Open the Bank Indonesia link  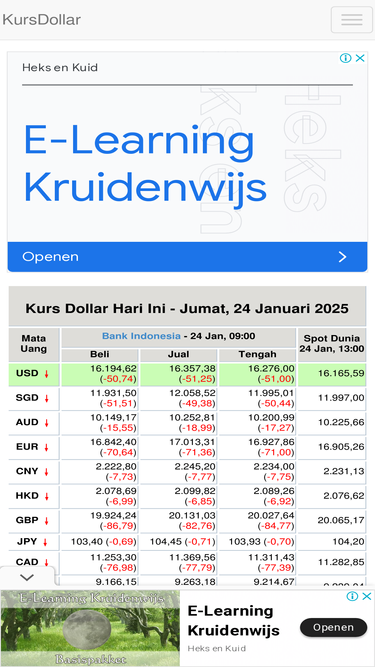[141, 336]
